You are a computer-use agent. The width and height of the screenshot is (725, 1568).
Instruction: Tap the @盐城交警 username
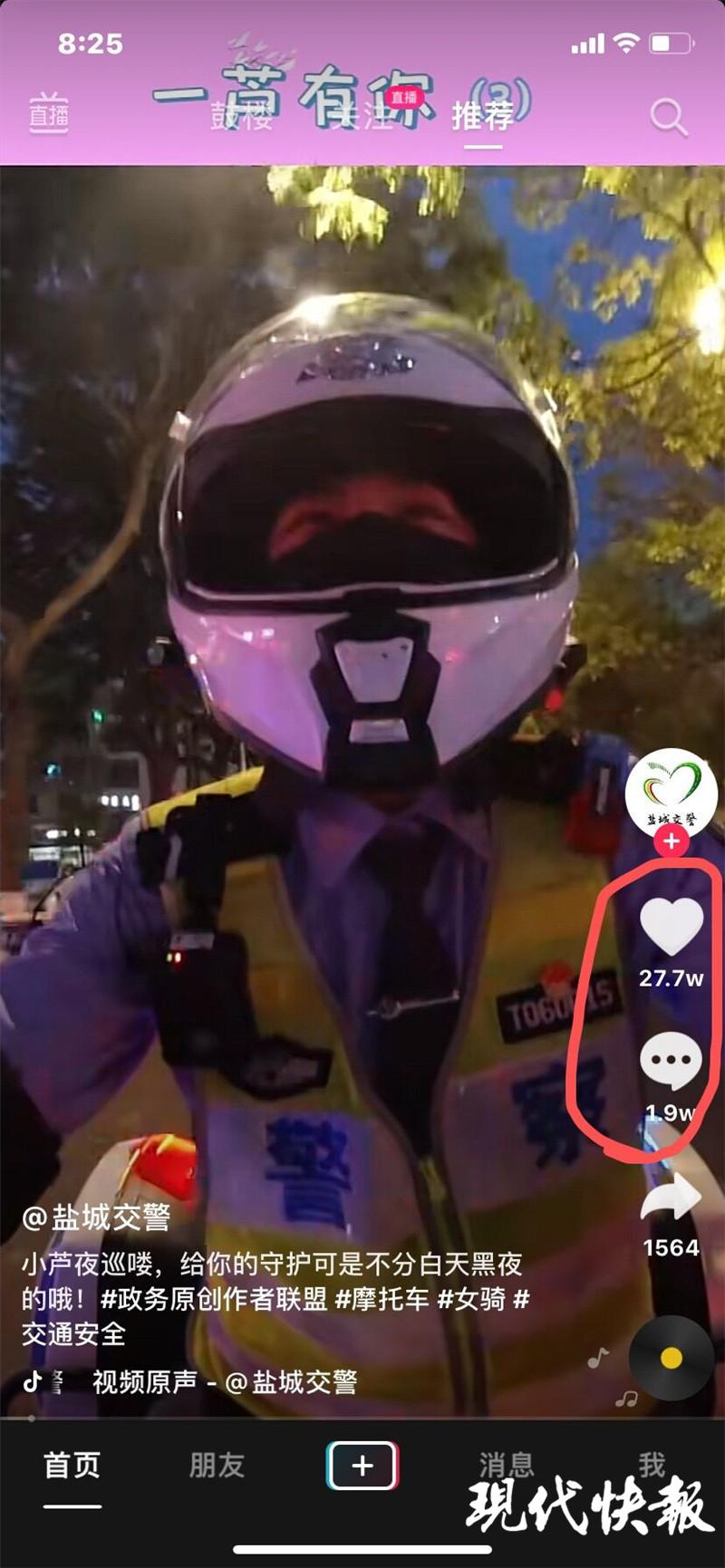(97, 1217)
